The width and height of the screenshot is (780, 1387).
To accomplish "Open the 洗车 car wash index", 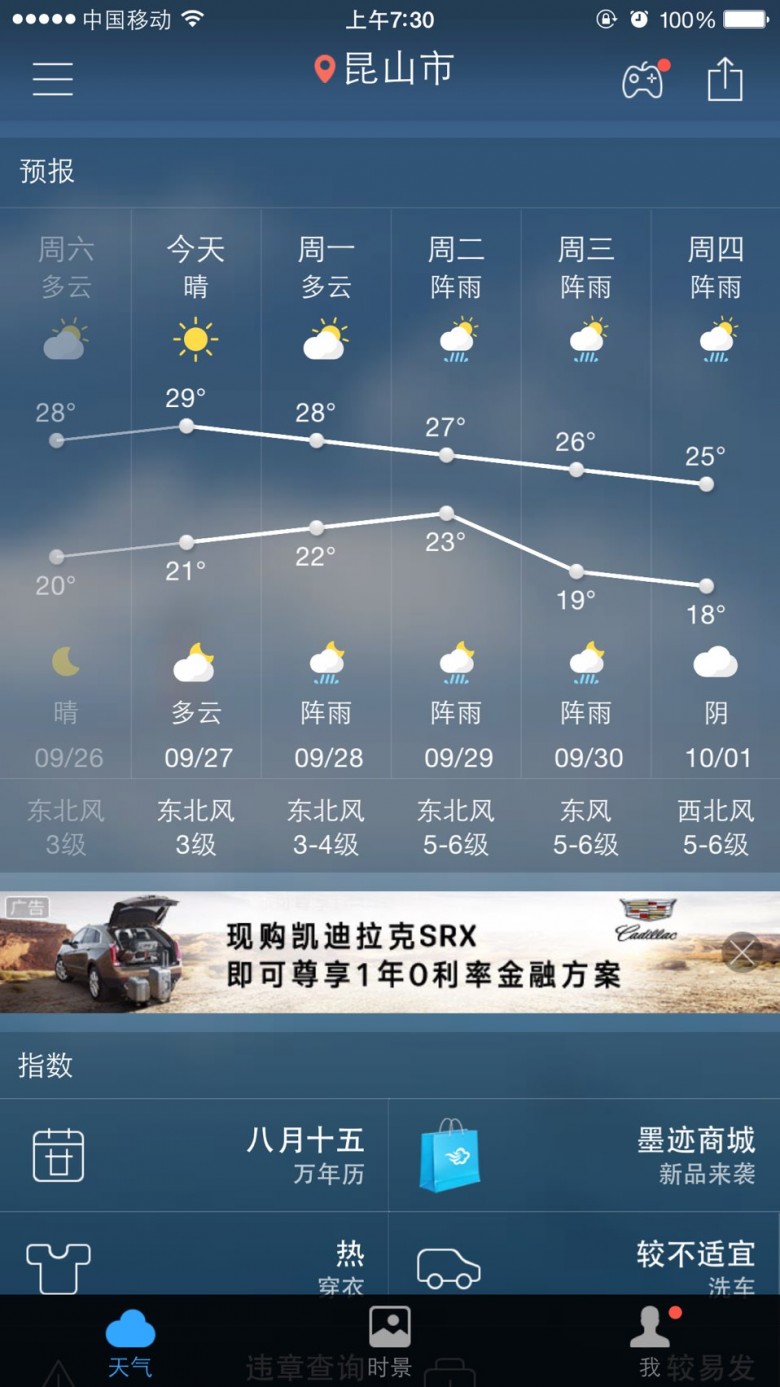I will coord(585,1262).
